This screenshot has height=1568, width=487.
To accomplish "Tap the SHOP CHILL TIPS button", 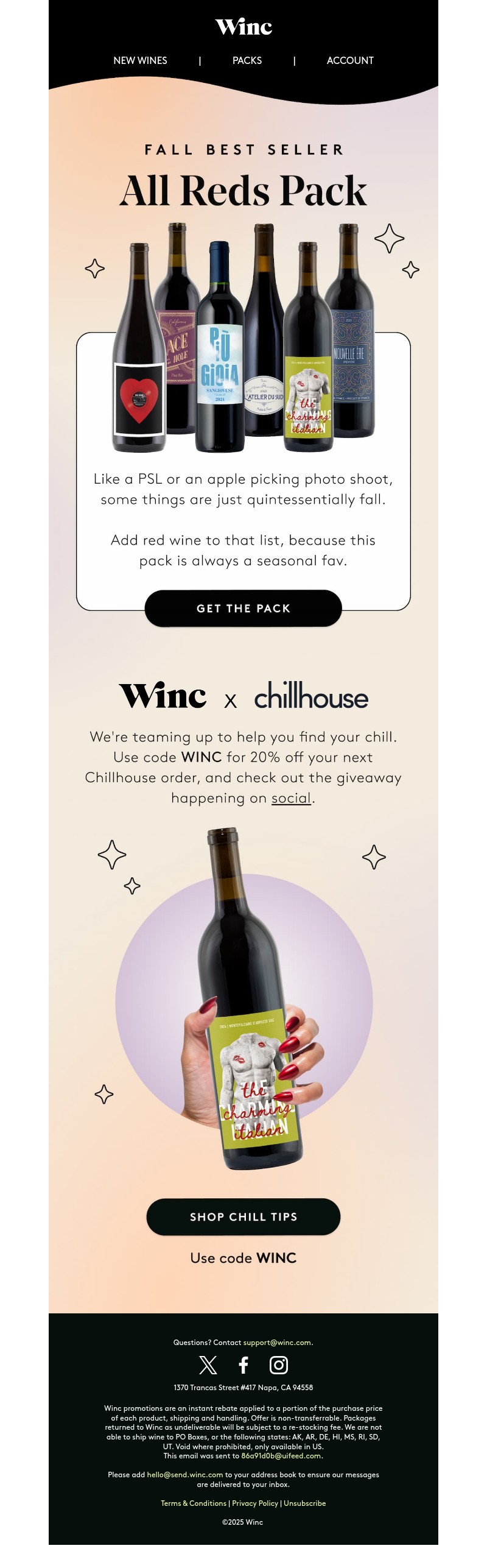I will 243,1217.
